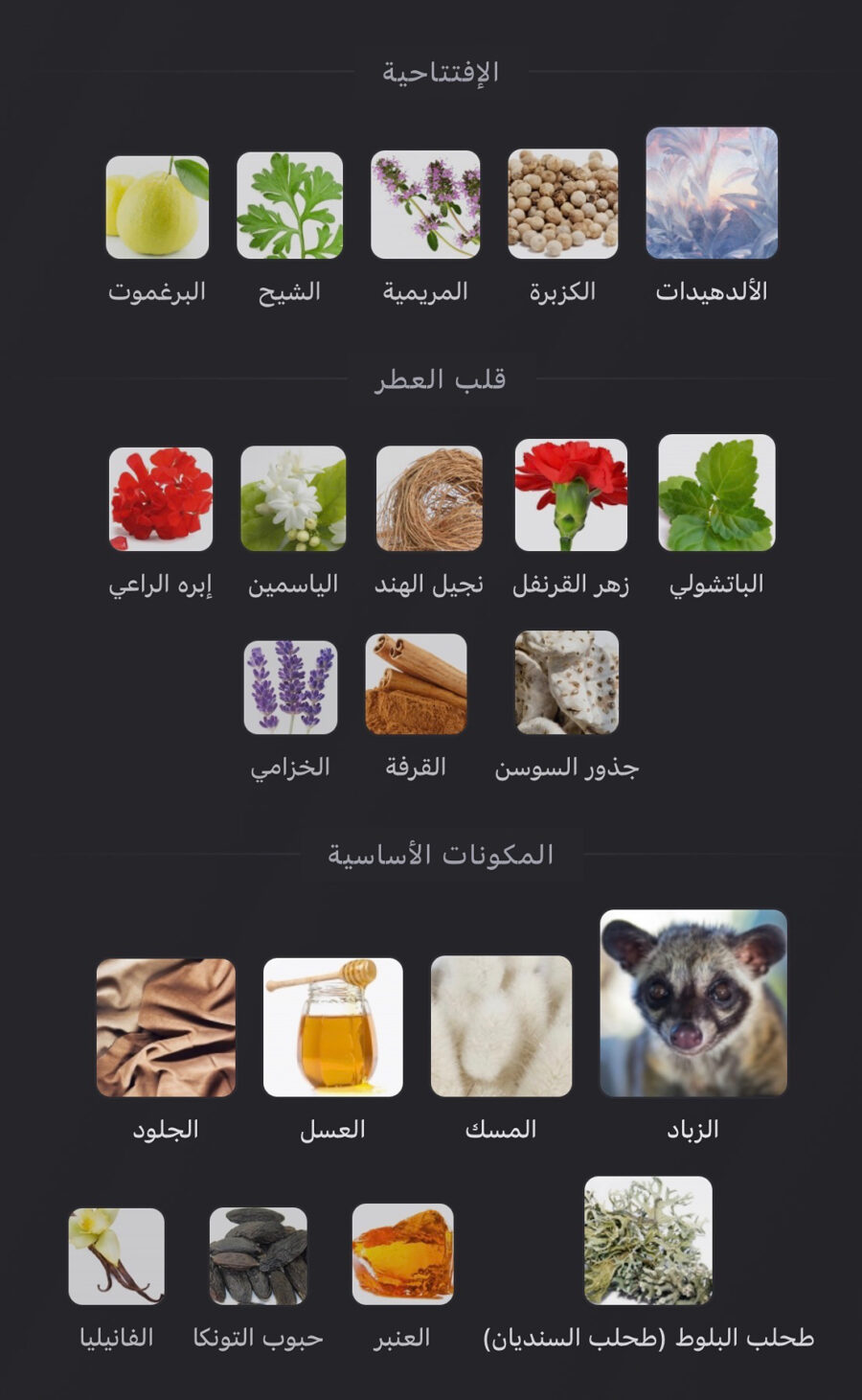862x1400 pixels.
Task: Open the جذور السوسن note
Action: pyautogui.click(x=566, y=682)
